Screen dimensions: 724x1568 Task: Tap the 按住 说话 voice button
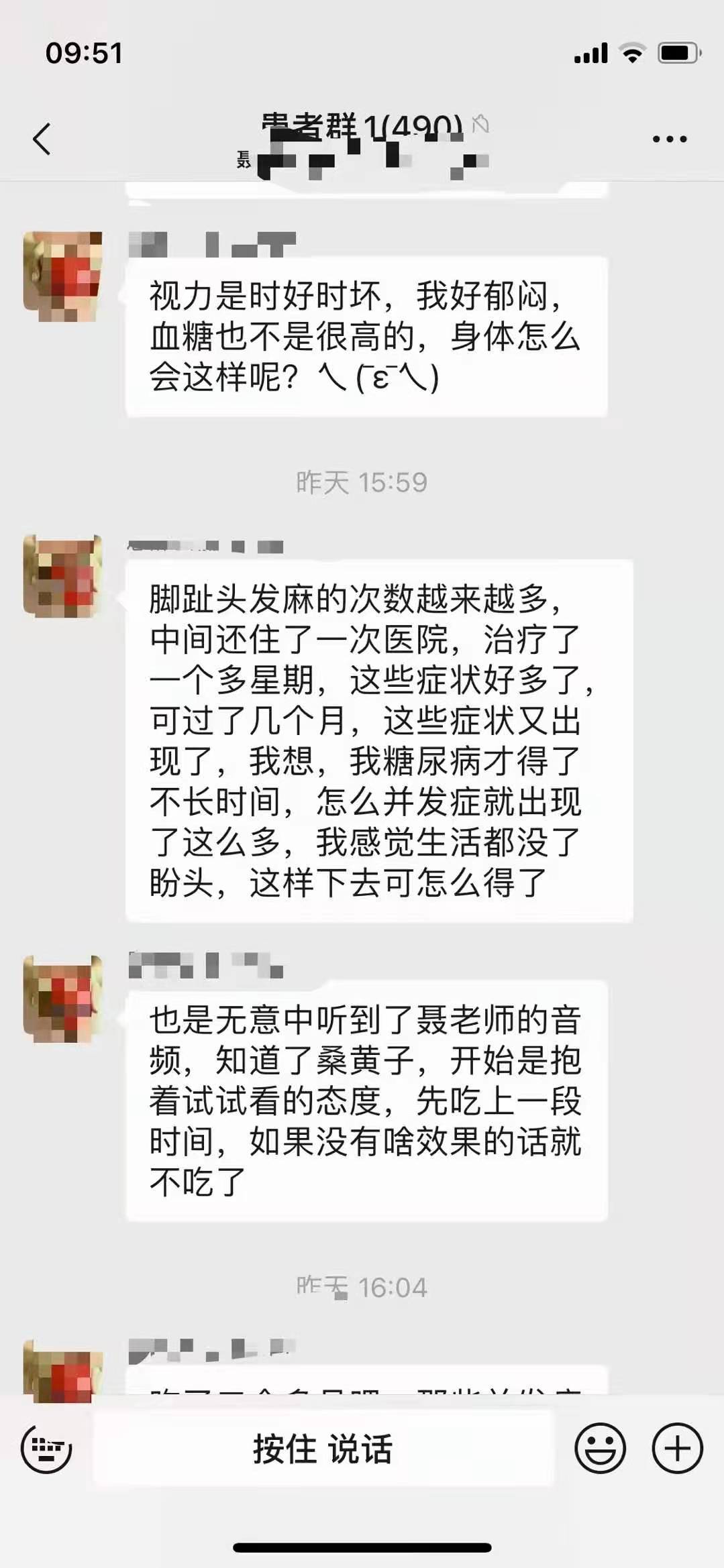323,1448
